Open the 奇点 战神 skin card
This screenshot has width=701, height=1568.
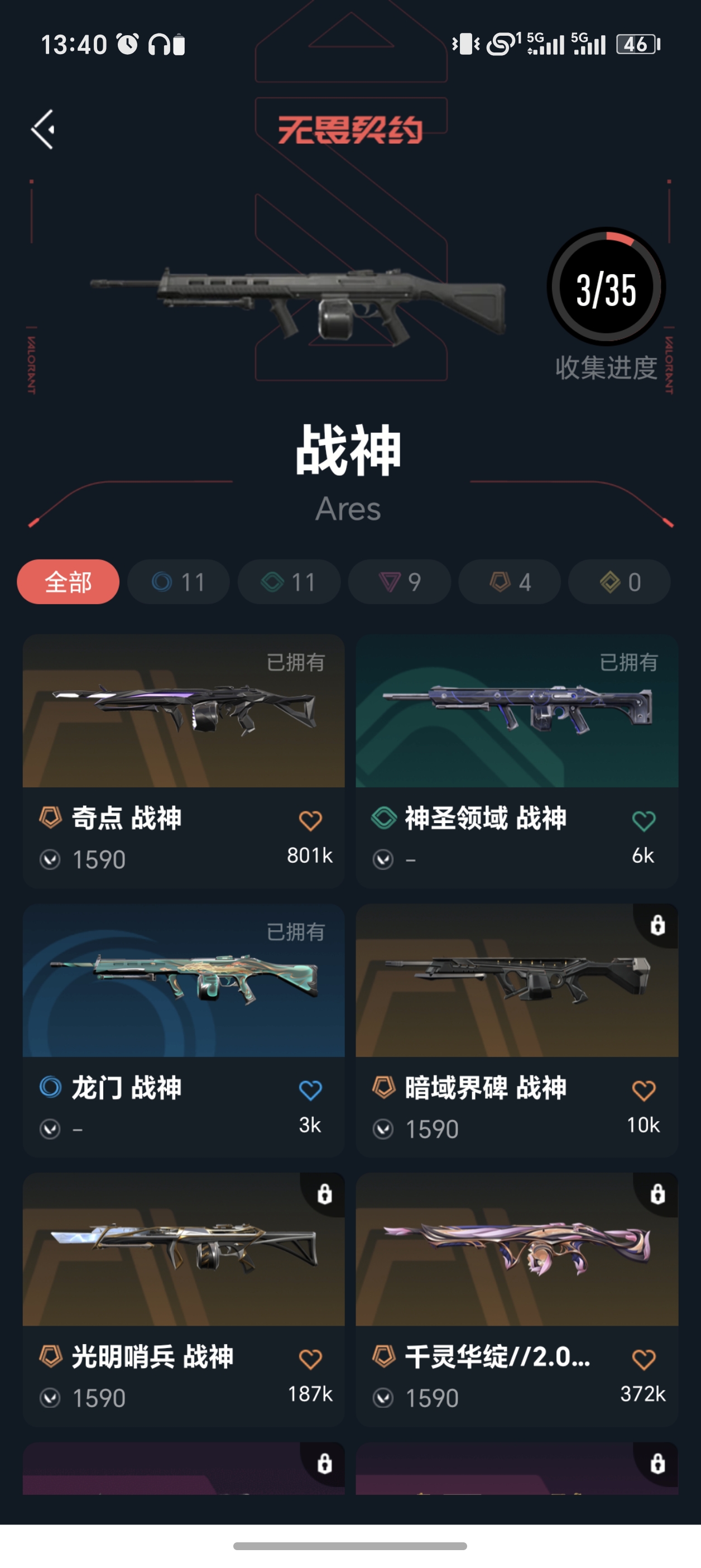pyautogui.click(x=184, y=761)
